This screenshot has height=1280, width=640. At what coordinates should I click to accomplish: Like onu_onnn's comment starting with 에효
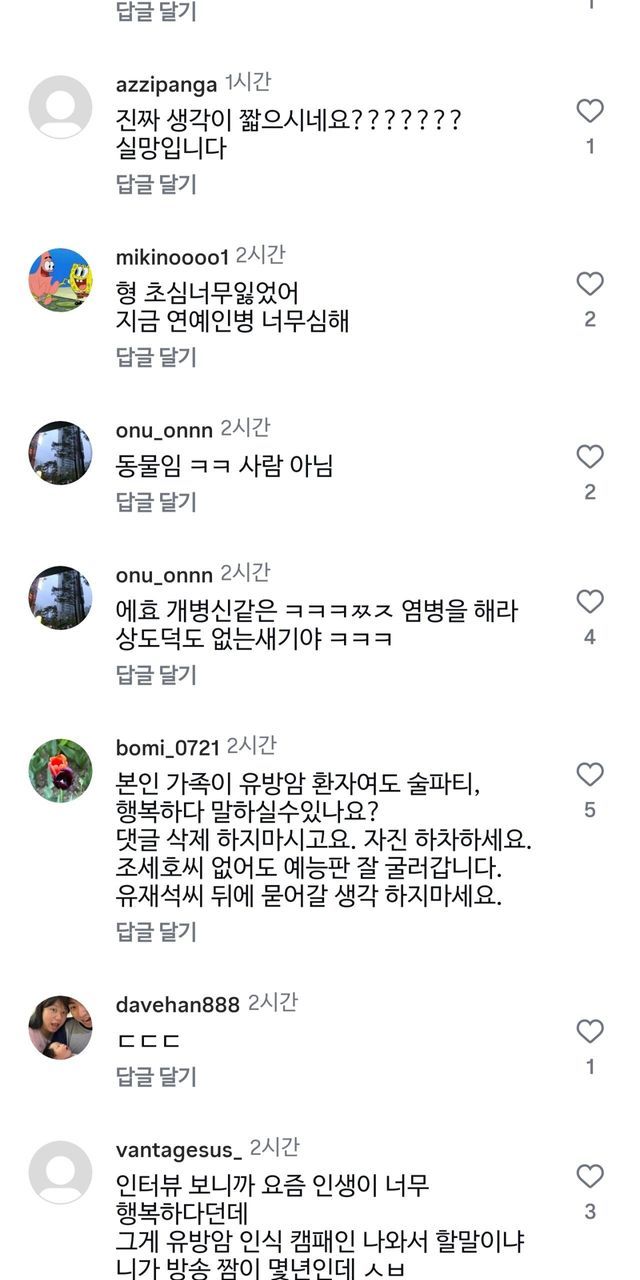click(590, 602)
